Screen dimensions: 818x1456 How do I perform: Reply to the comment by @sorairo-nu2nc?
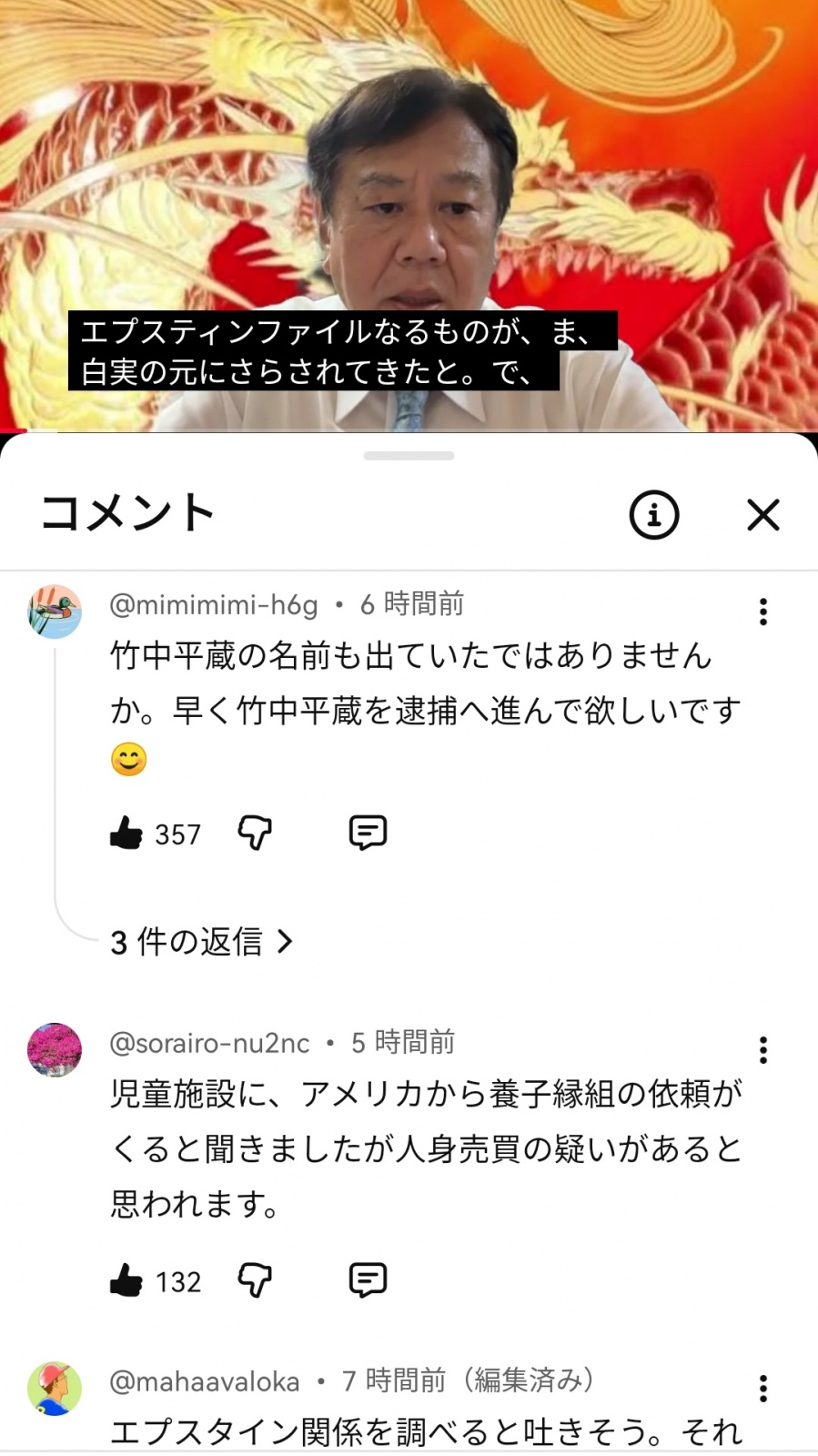click(x=368, y=1280)
